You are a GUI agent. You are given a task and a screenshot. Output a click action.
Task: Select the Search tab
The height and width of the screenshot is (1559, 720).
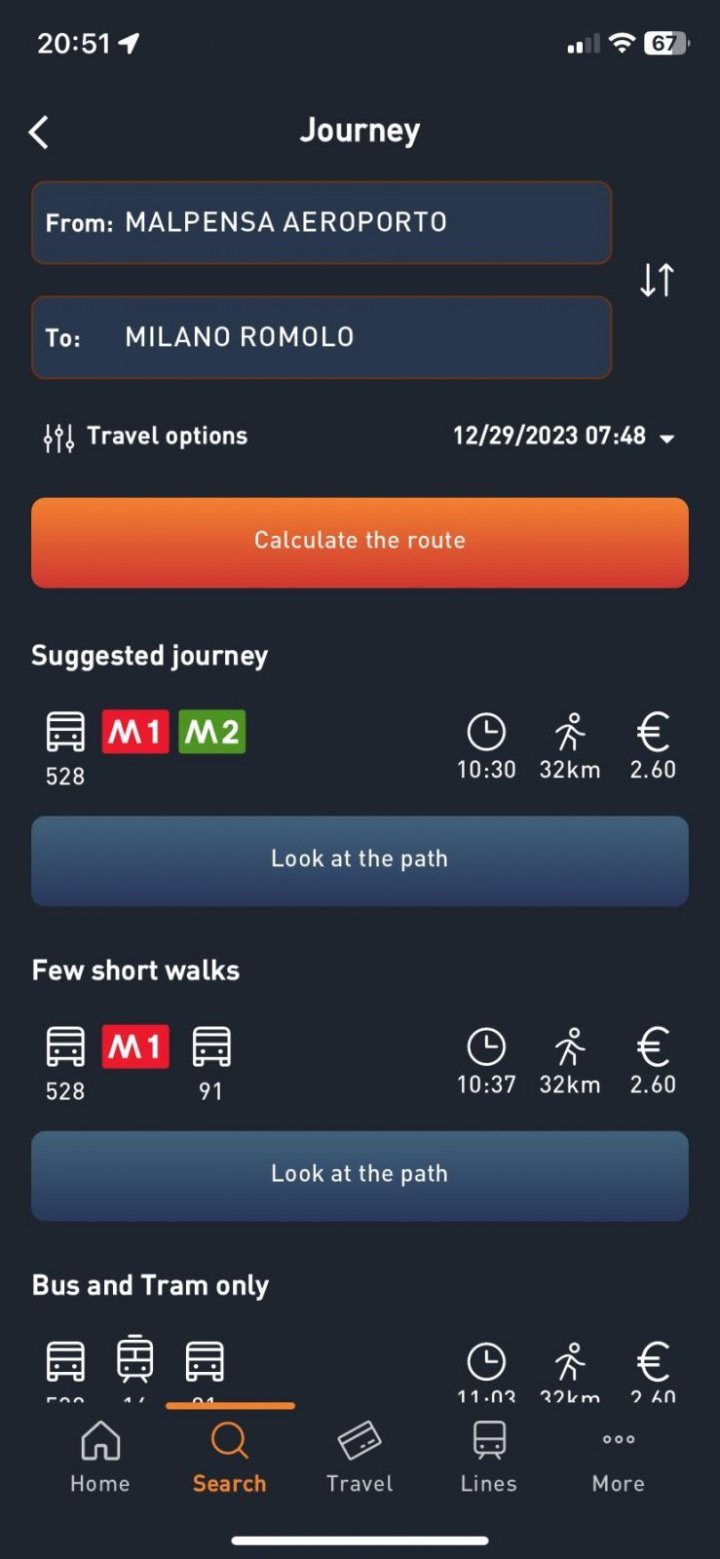[x=230, y=1458]
